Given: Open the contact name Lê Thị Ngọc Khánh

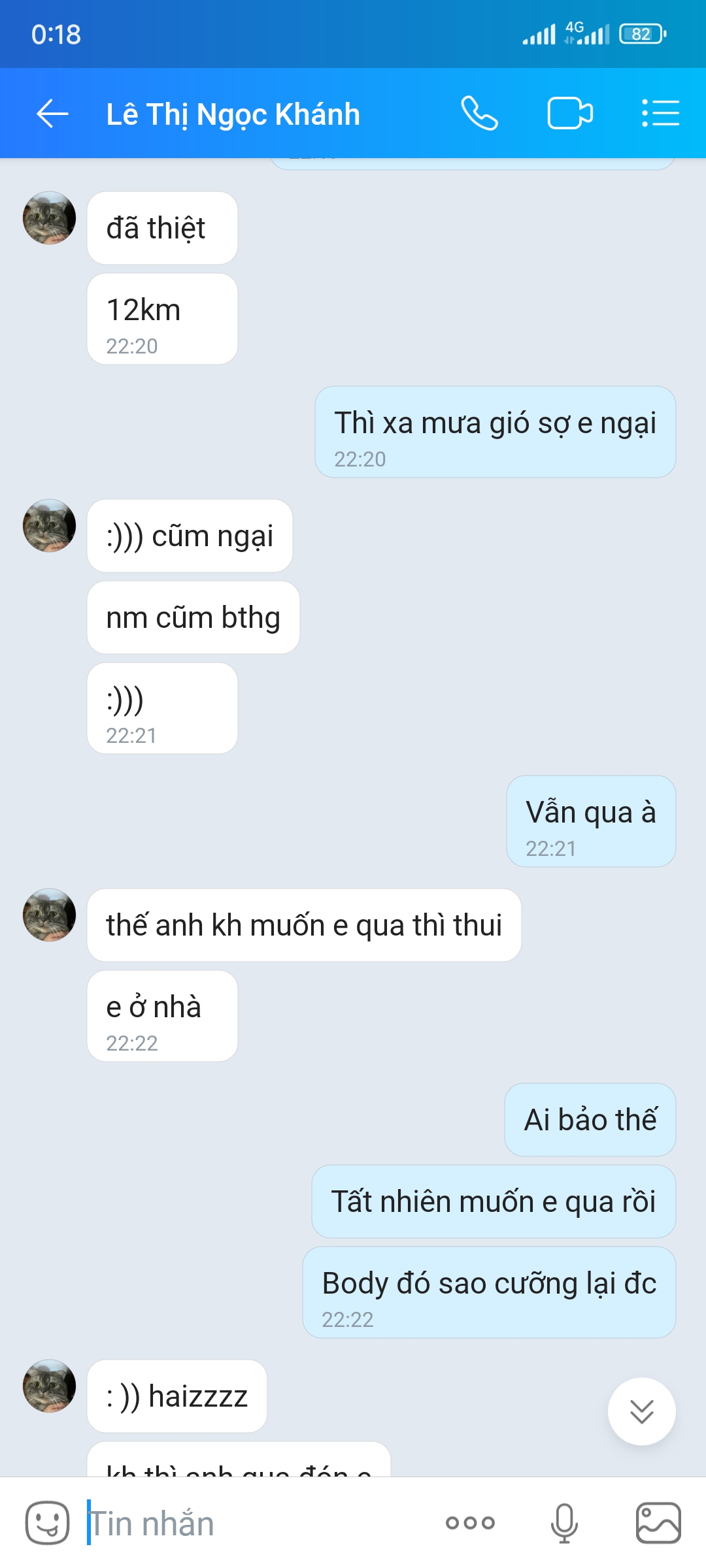Looking at the screenshot, I should click(x=233, y=114).
